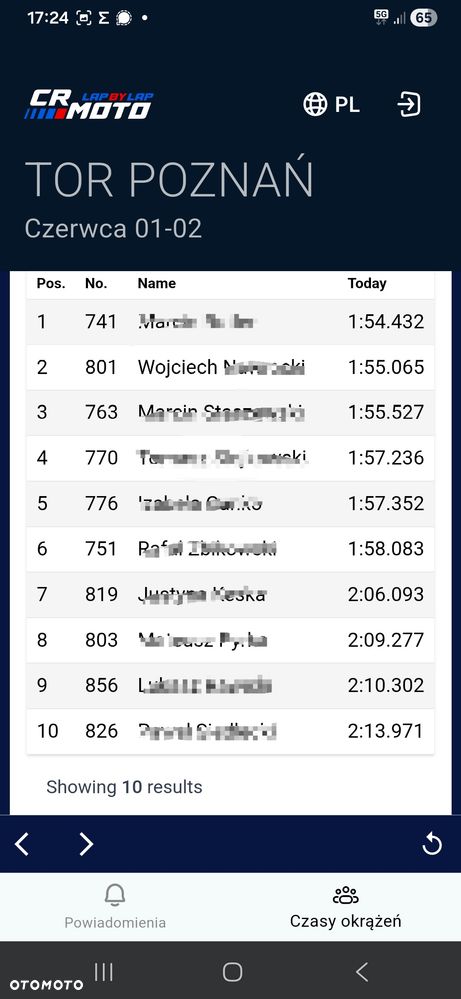
Task: Go to the system home screen
Action: [232, 972]
